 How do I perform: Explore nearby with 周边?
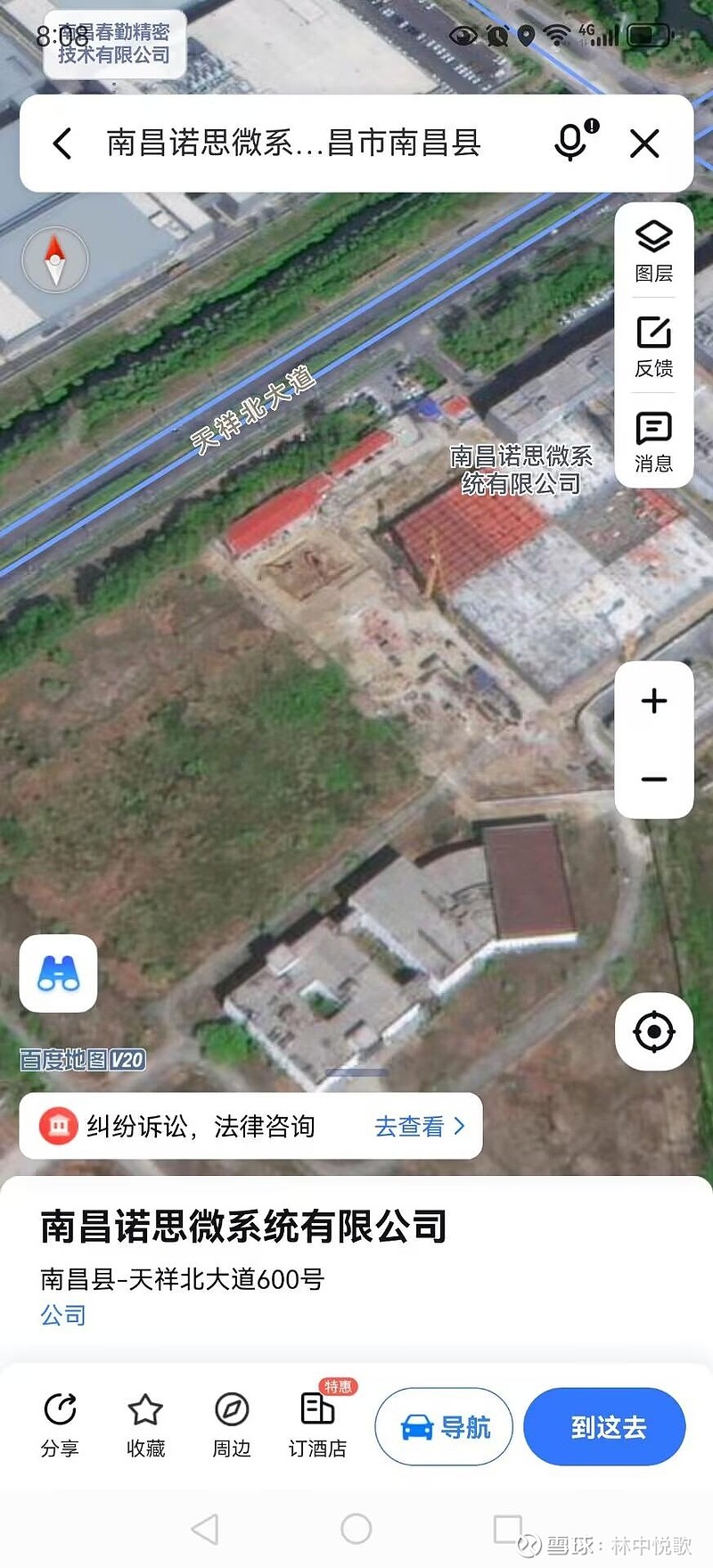pos(232,1424)
